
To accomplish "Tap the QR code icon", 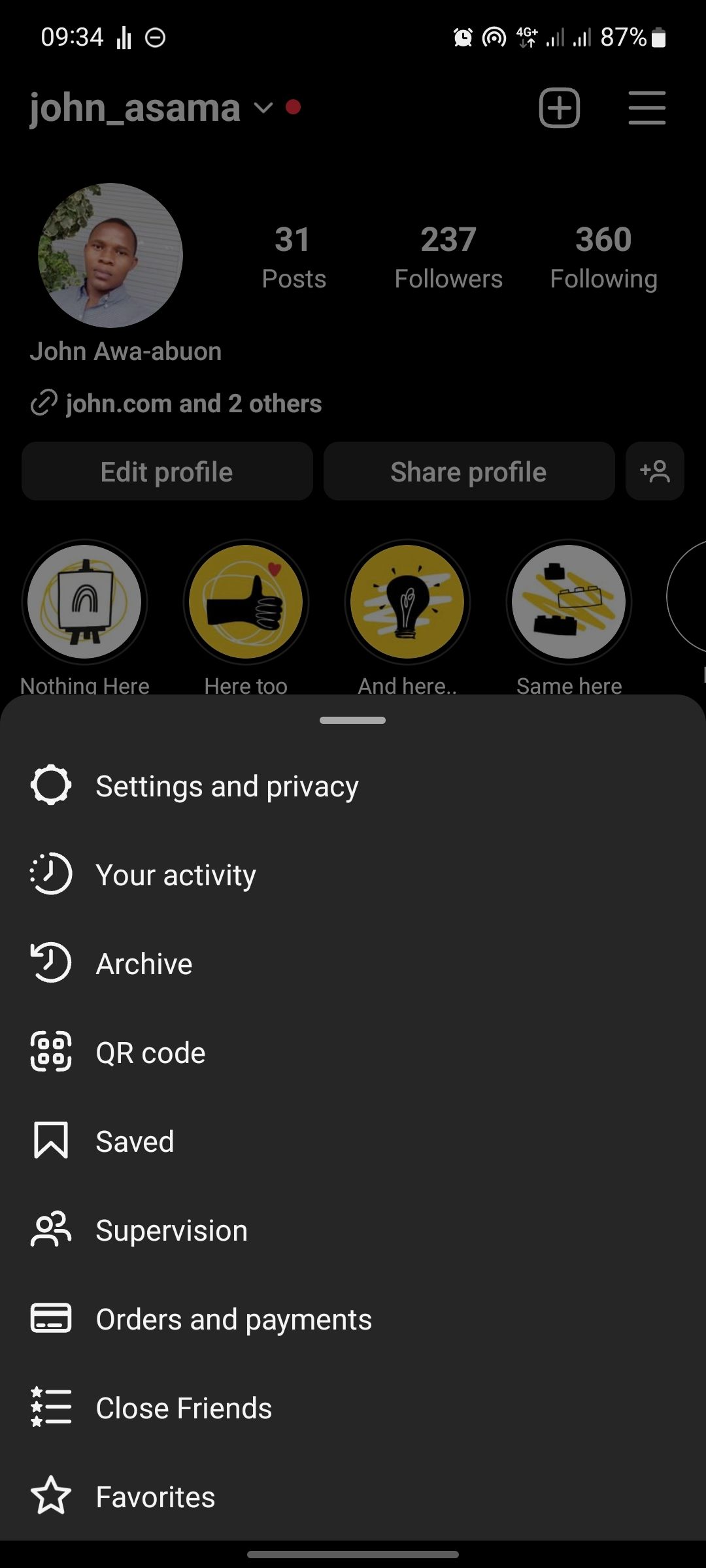I will click(50, 1052).
